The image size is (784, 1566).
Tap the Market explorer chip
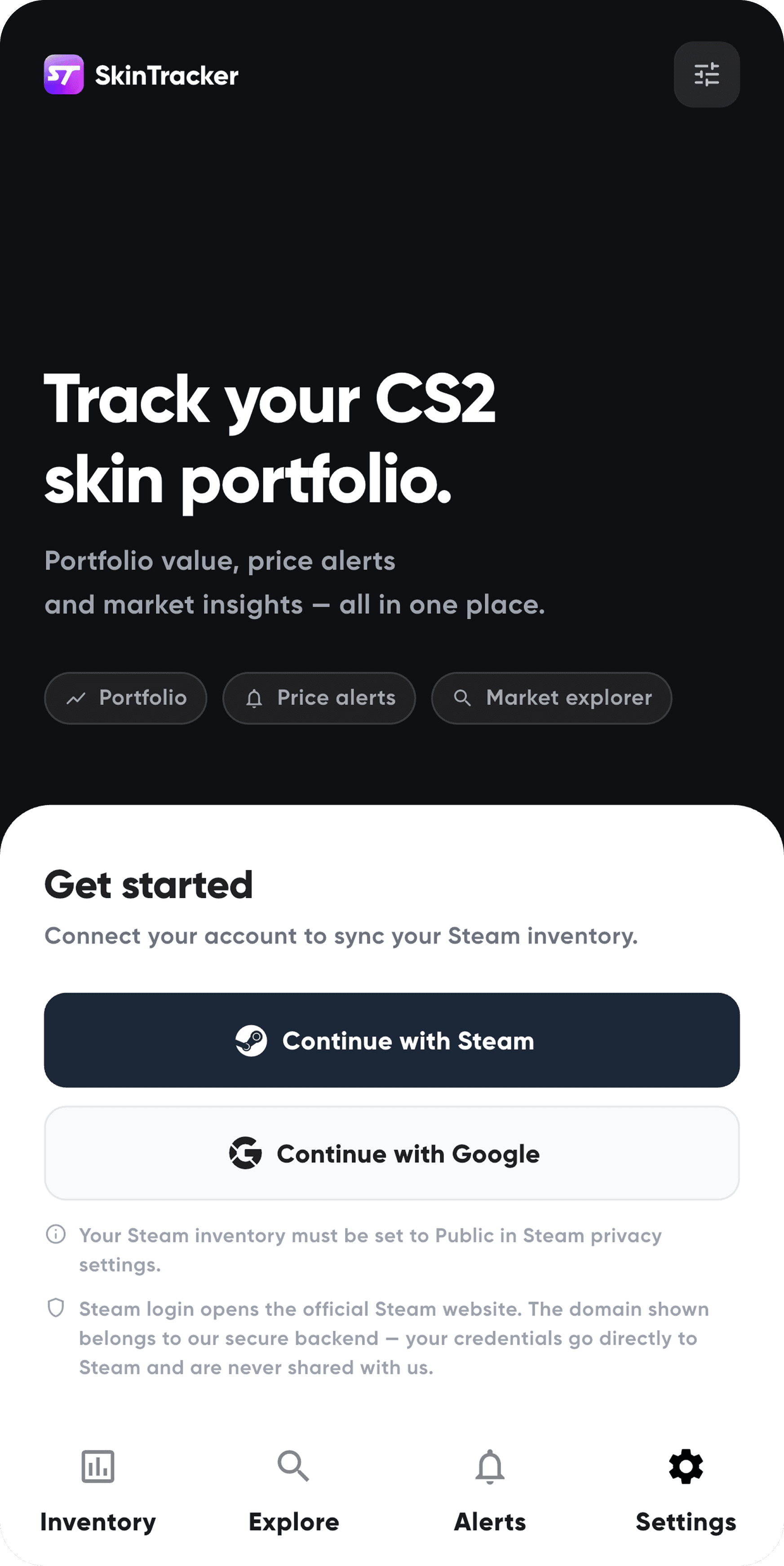[x=551, y=698]
